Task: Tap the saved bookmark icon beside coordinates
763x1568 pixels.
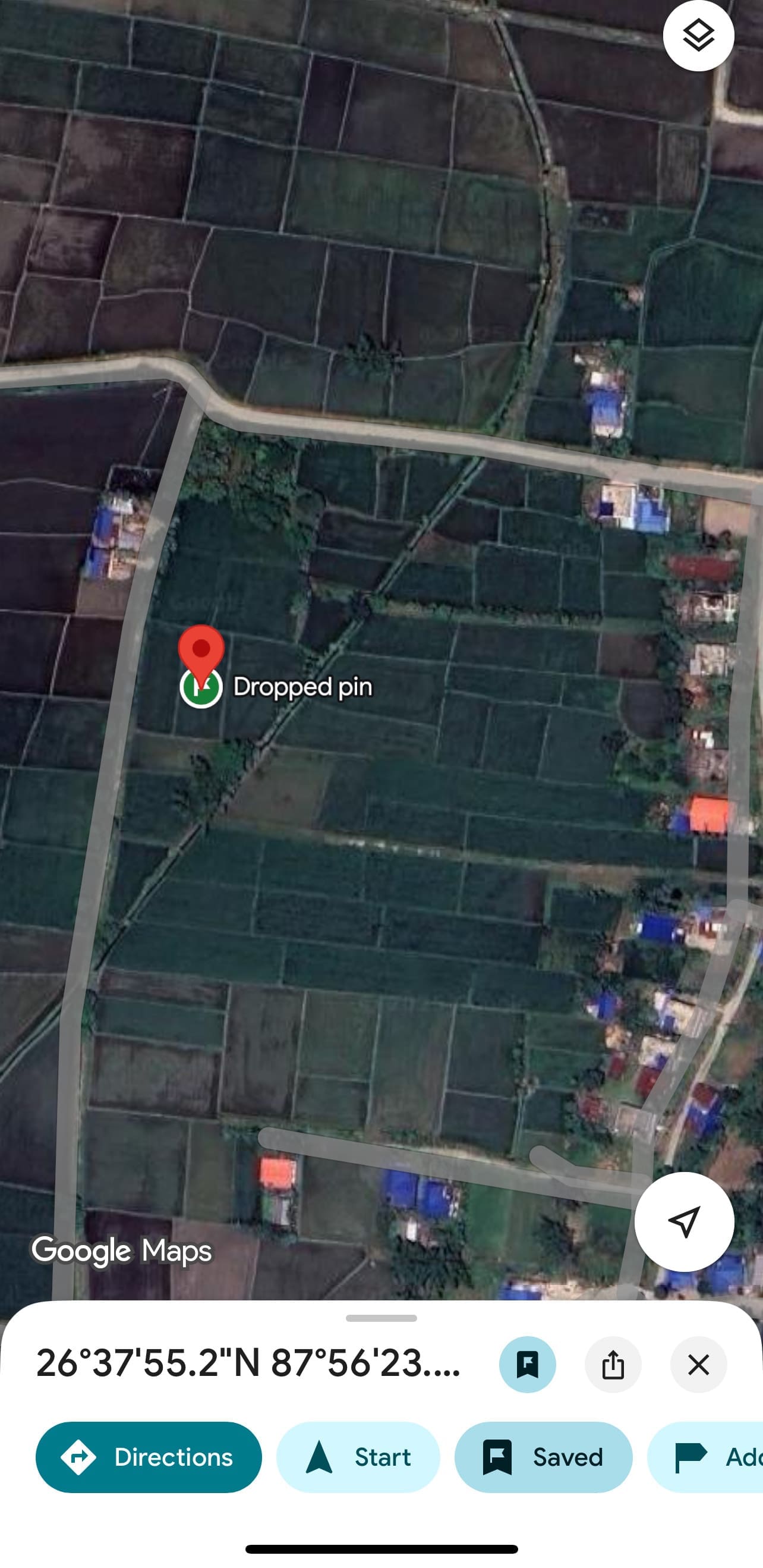Action: pyautogui.click(x=527, y=1364)
